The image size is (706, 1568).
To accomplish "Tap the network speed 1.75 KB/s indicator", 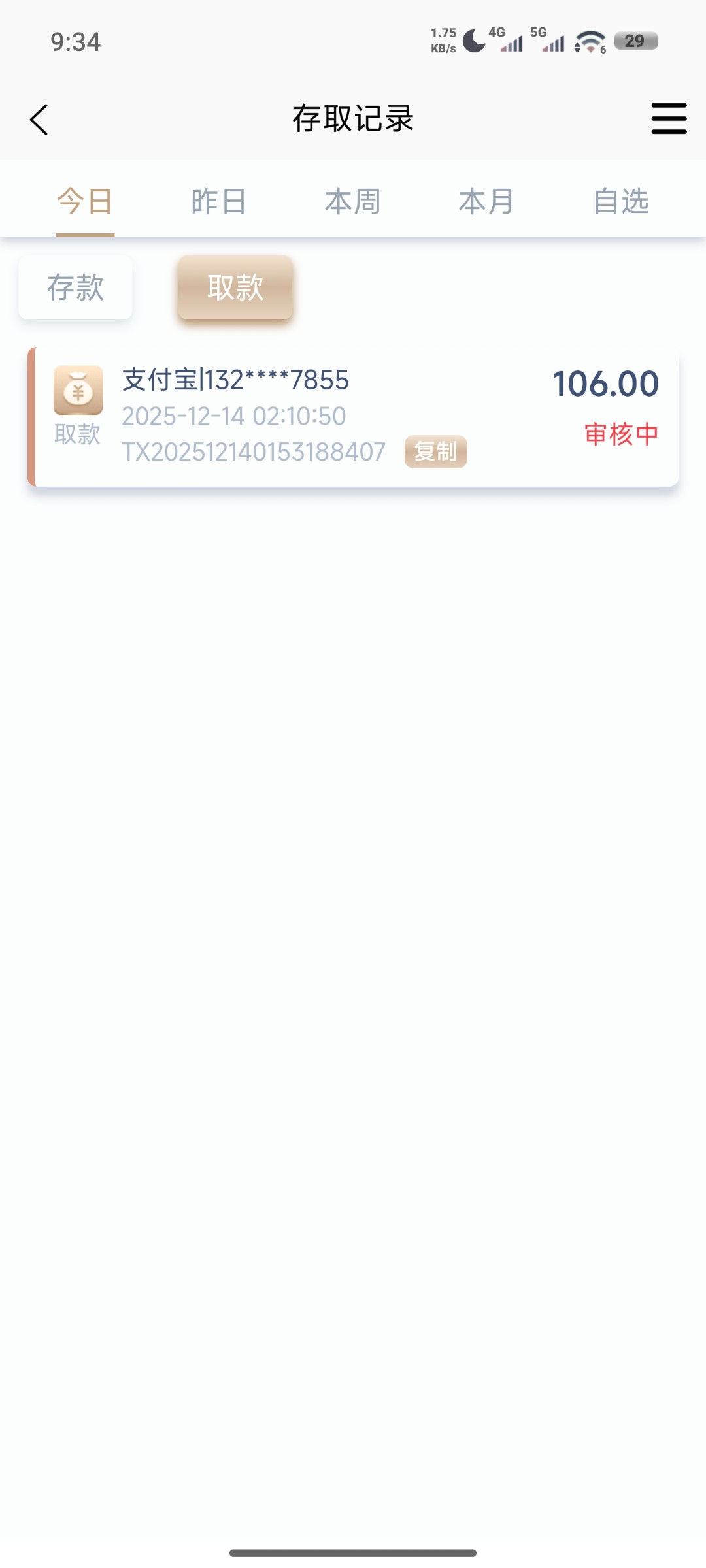I will point(442,39).
